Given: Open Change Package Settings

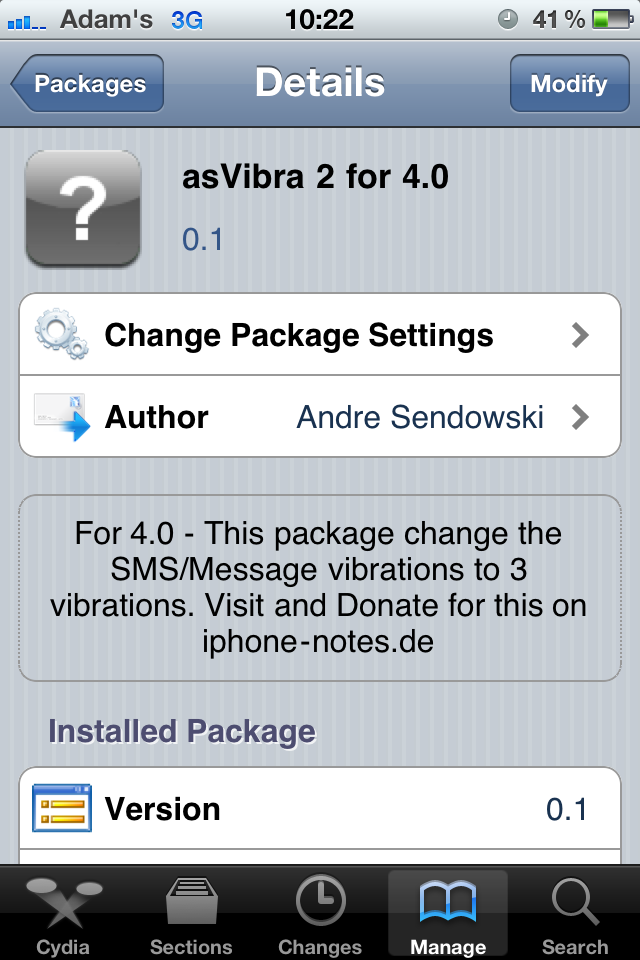Looking at the screenshot, I should click(x=320, y=335).
